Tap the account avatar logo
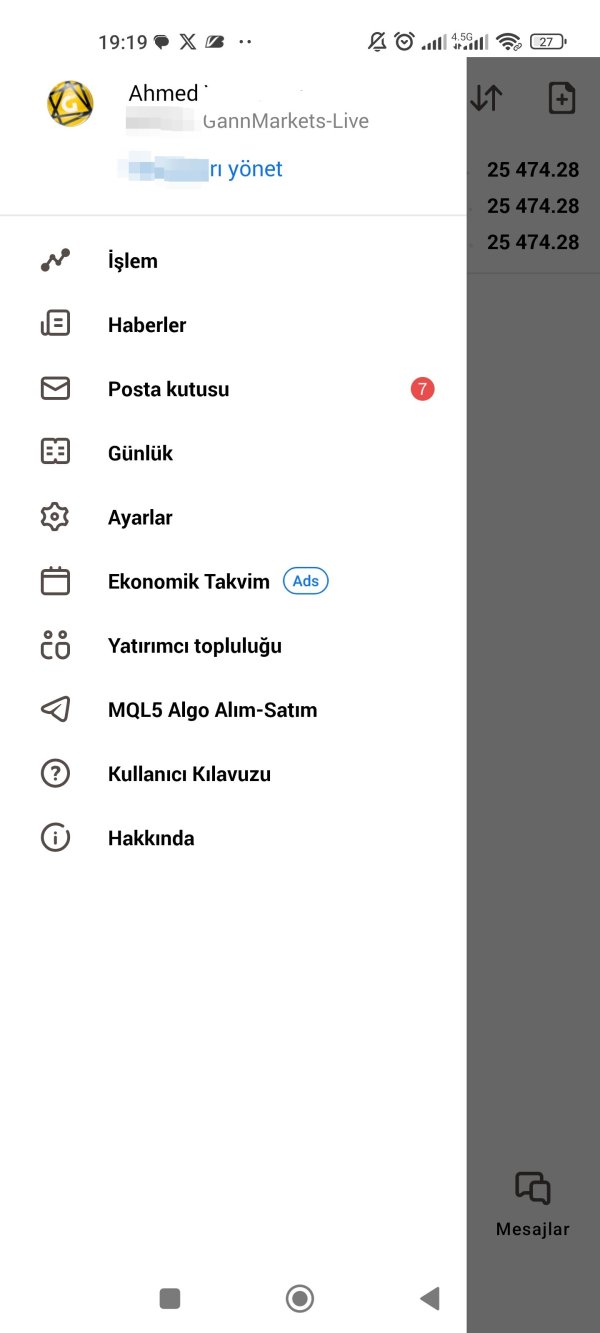The width and height of the screenshot is (600, 1333). (x=70, y=103)
